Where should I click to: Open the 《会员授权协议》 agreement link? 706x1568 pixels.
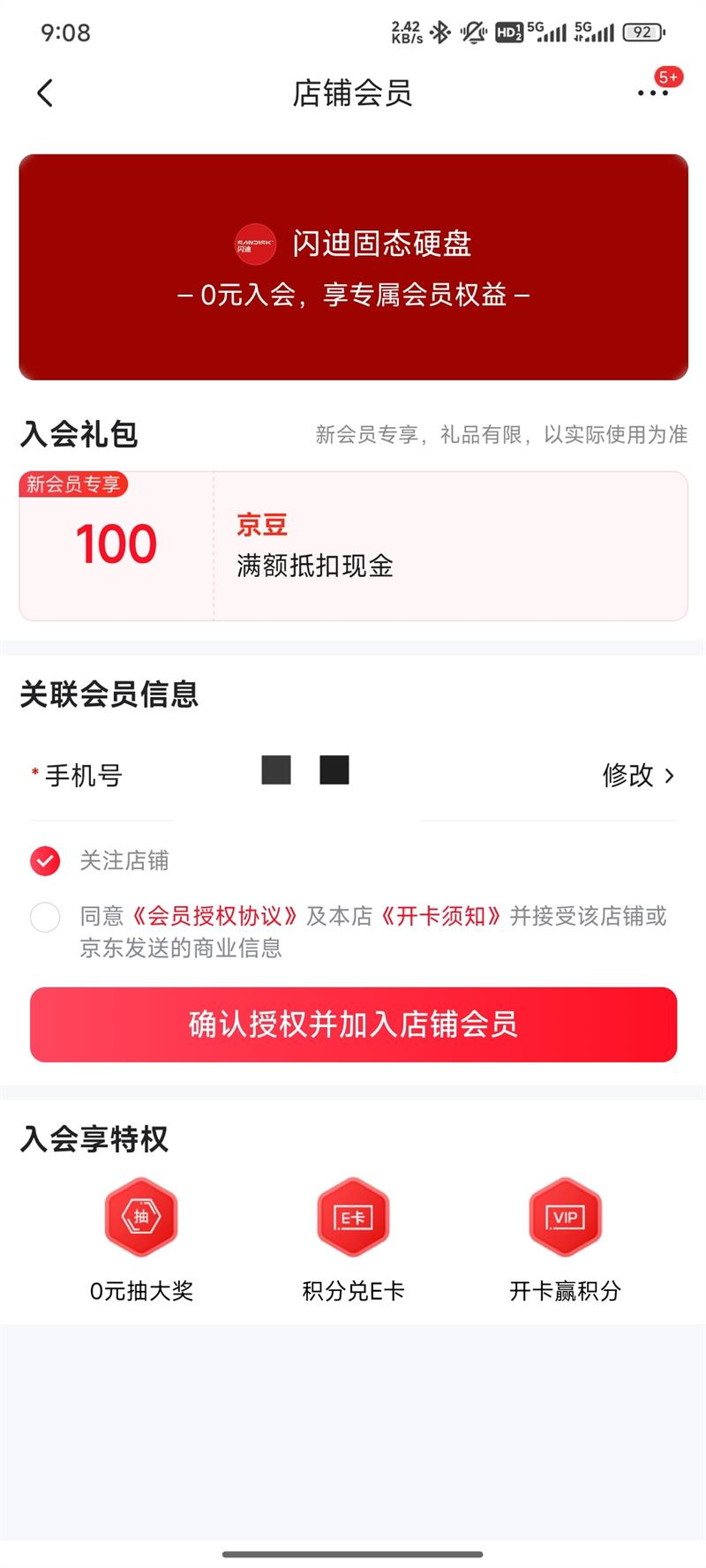pyautogui.click(x=216, y=918)
